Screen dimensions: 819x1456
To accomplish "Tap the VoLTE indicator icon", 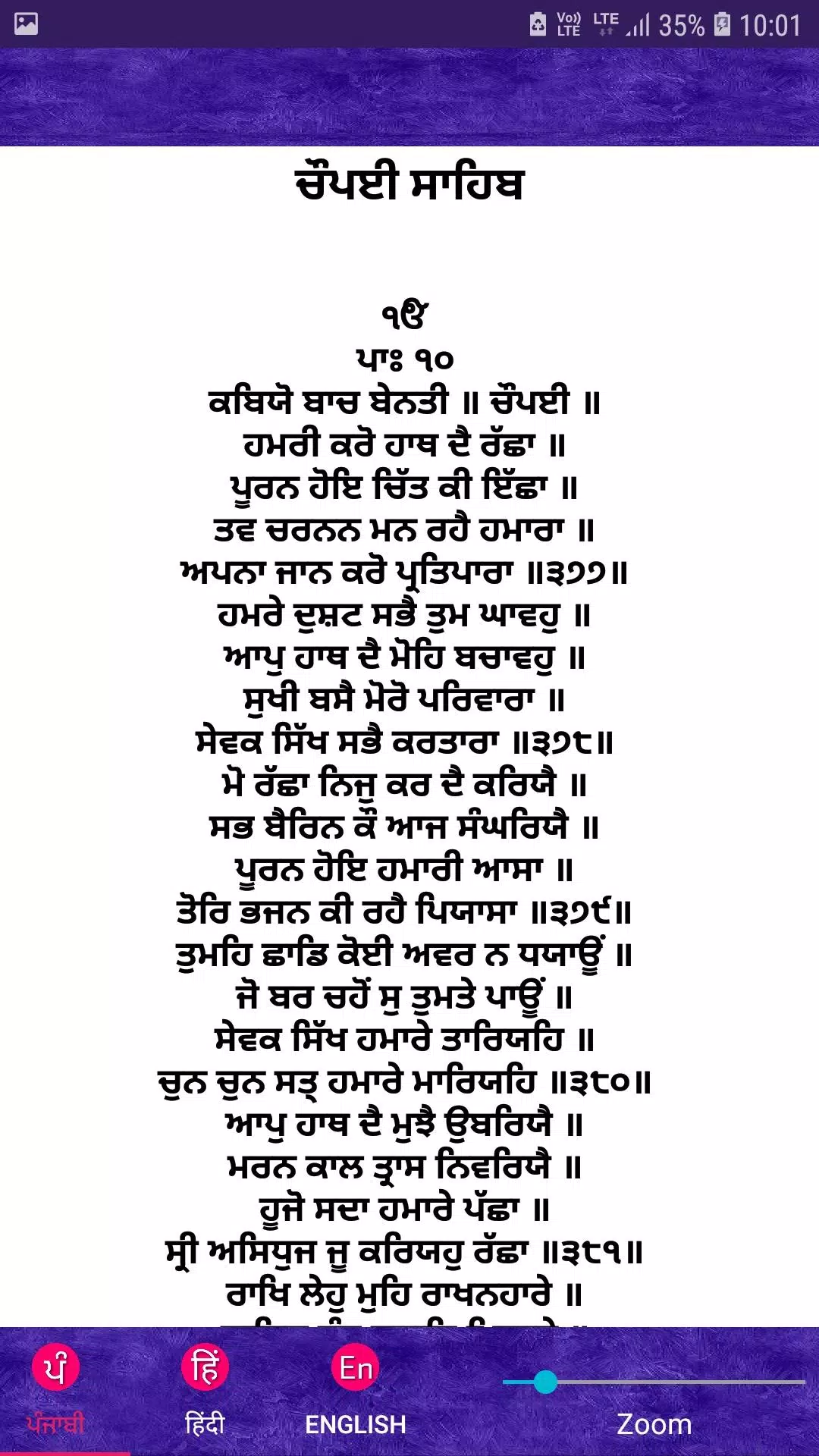I will point(569,23).
